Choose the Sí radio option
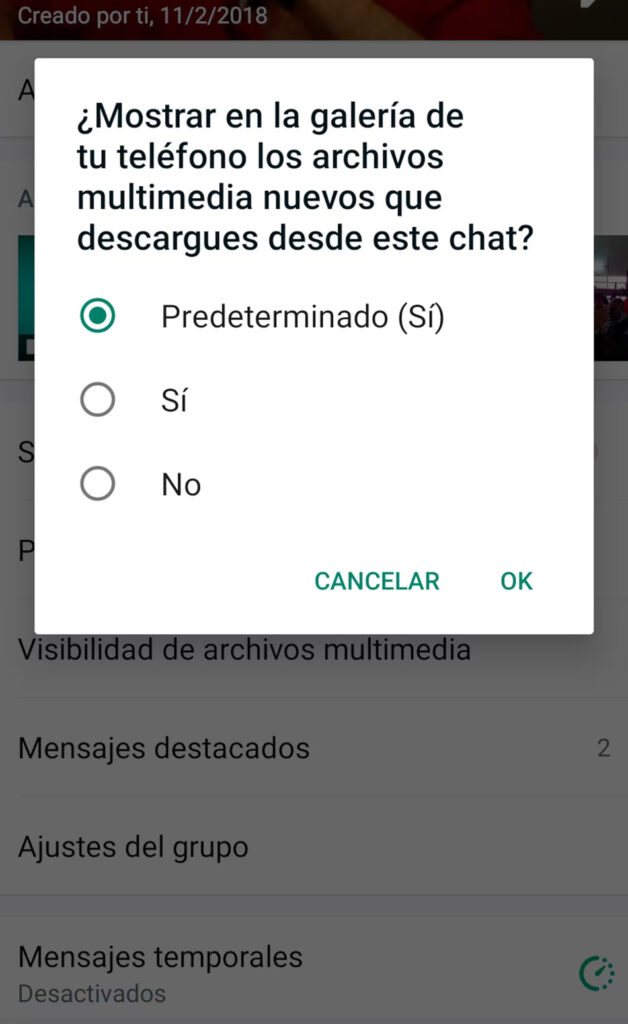This screenshot has height=1024, width=628. point(98,401)
